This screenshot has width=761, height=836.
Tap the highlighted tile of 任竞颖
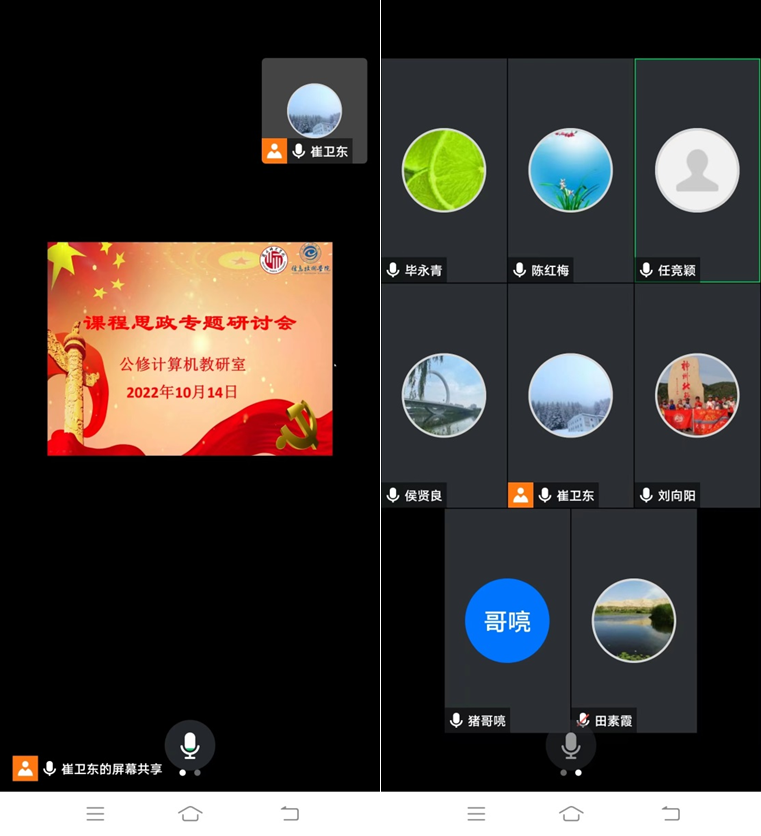coord(697,170)
